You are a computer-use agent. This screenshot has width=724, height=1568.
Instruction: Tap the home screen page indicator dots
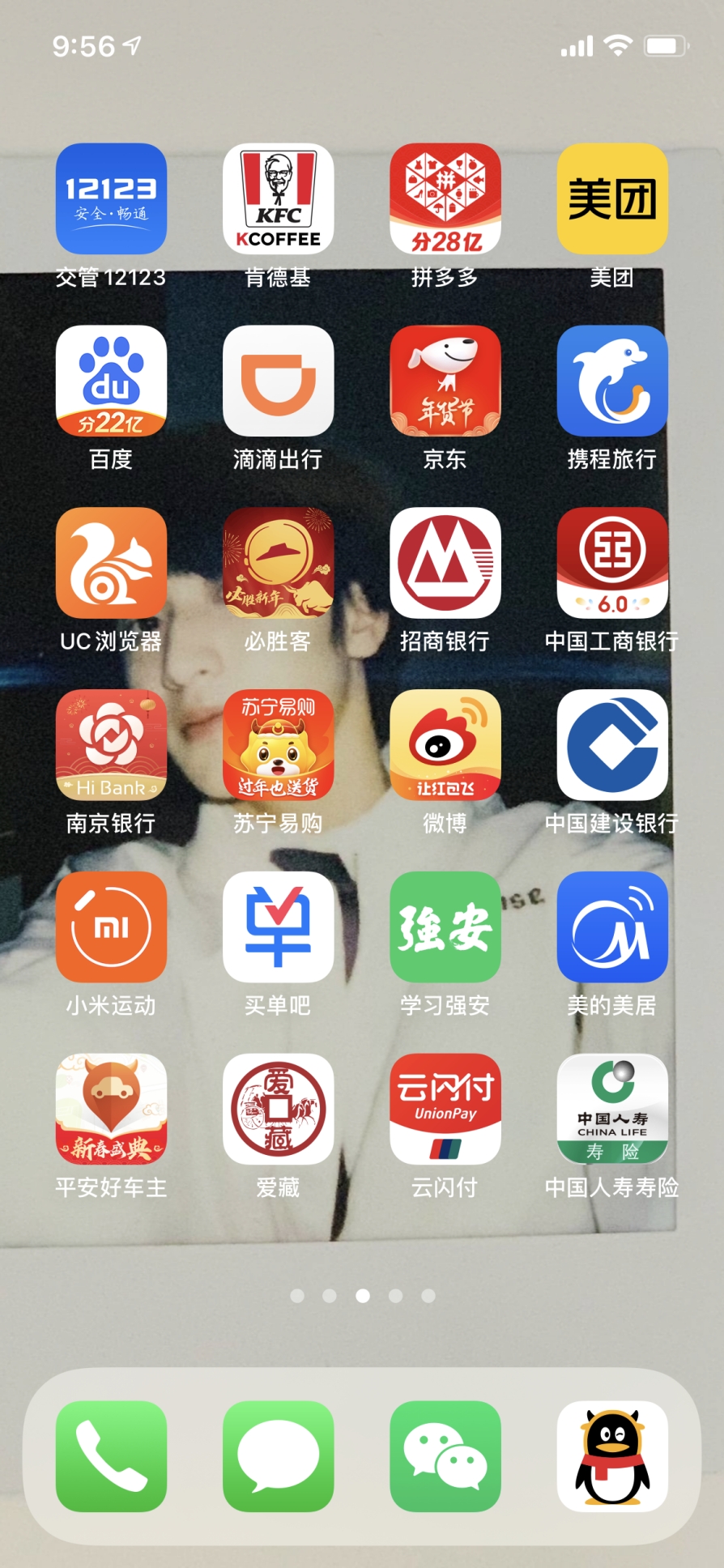tap(362, 1296)
